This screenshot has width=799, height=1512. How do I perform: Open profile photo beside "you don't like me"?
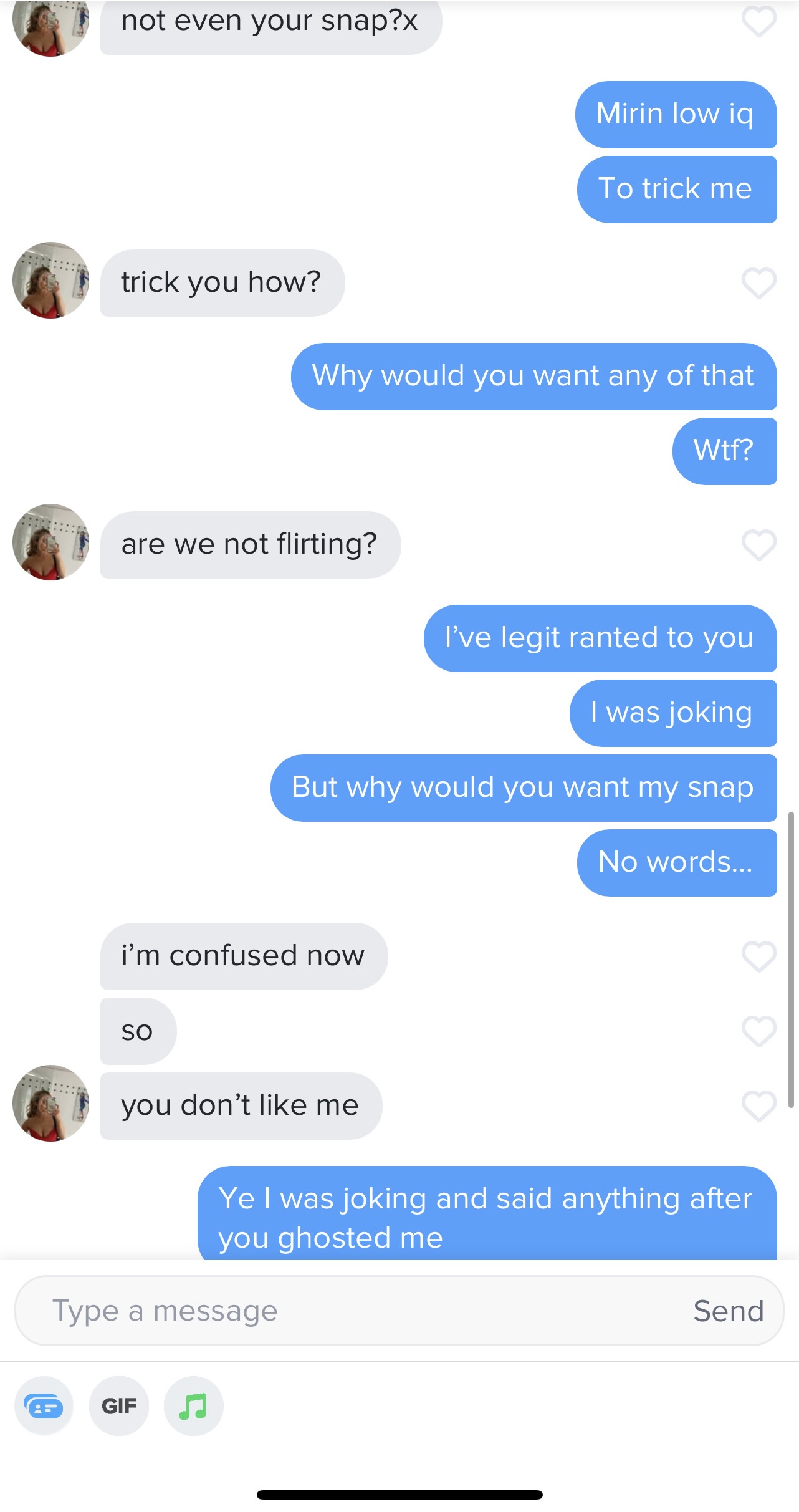click(x=50, y=1104)
